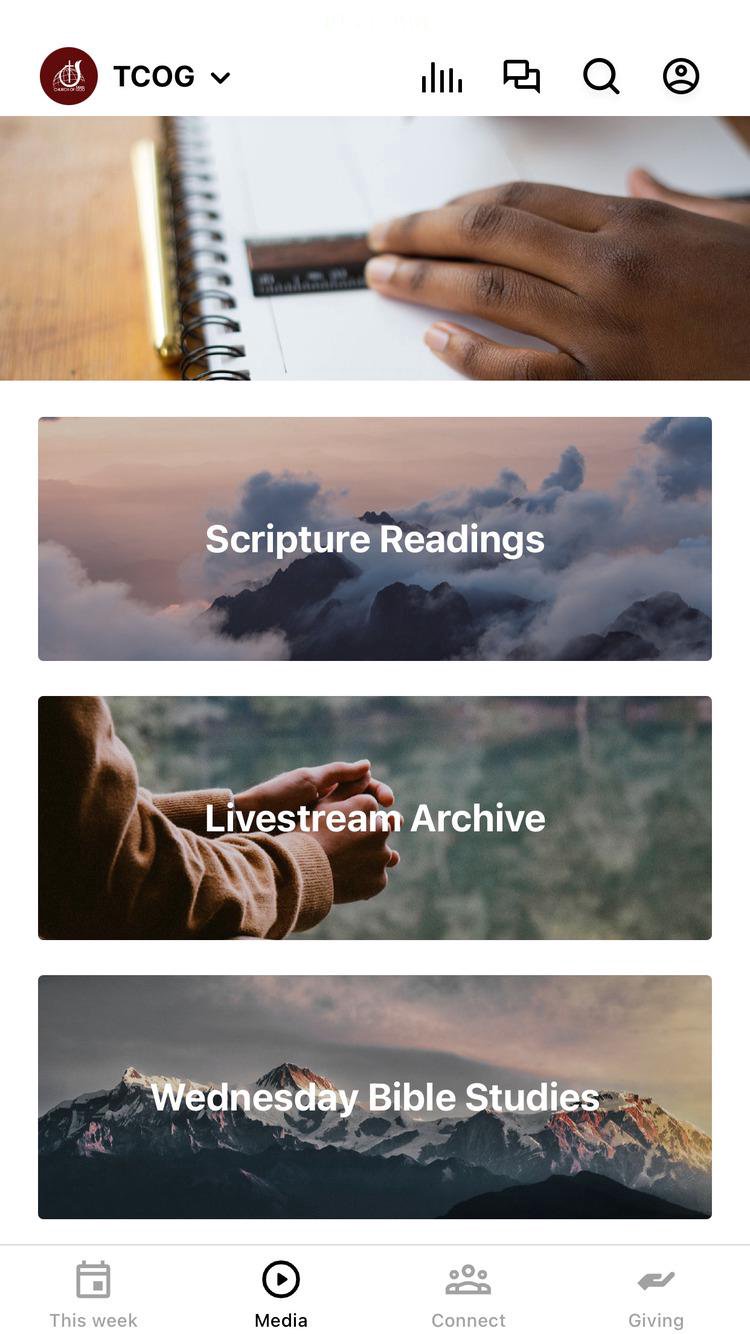Go to the Giving tab
Image resolution: width=750 pixels, height=1334 pixels.
tap(656, 1294)
